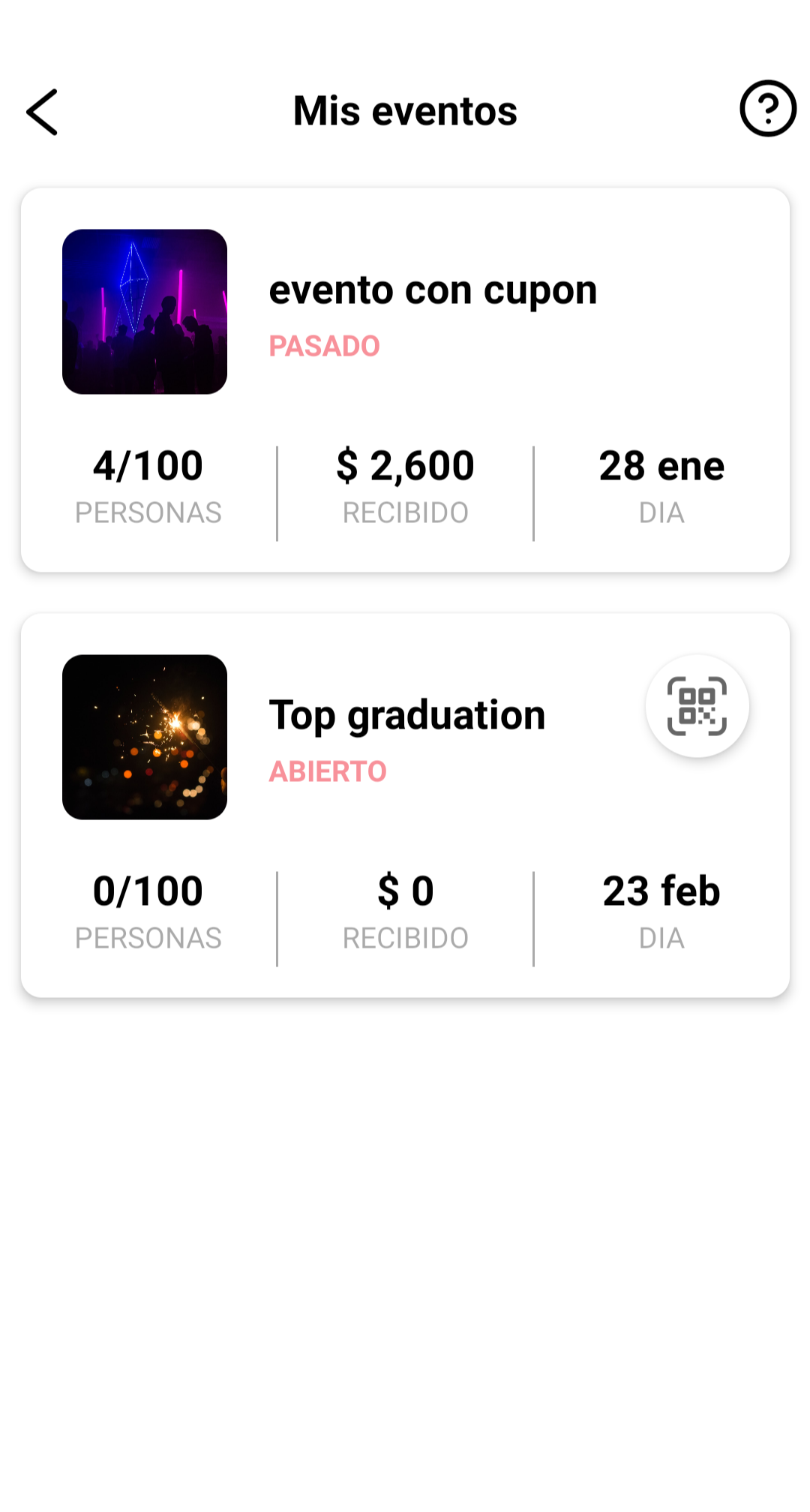This screenshot has width=810, height=1512.
Task: Tap the PASADO status label
Action: (x=325, y=346)
